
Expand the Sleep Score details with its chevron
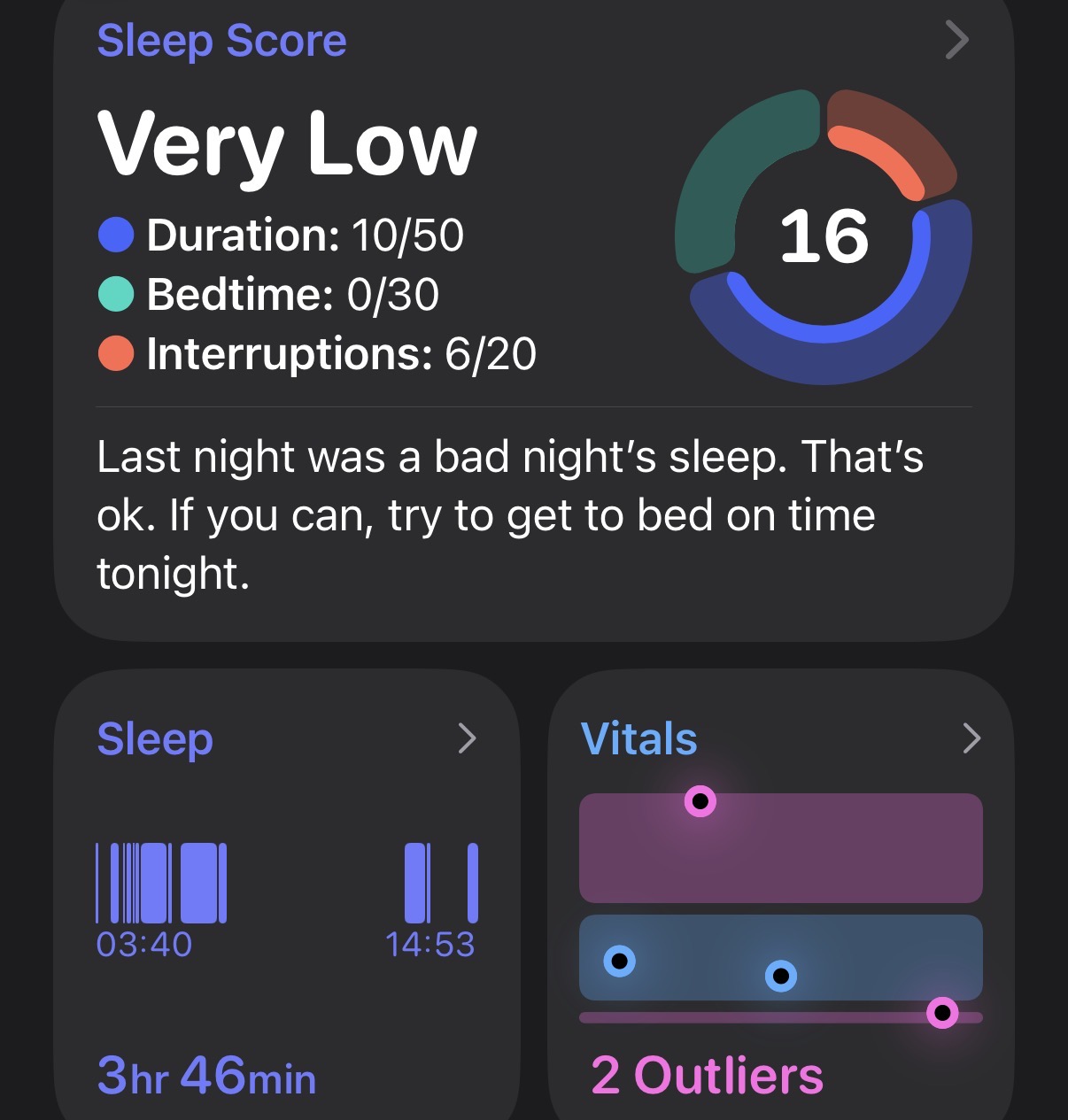coord(956,40)
